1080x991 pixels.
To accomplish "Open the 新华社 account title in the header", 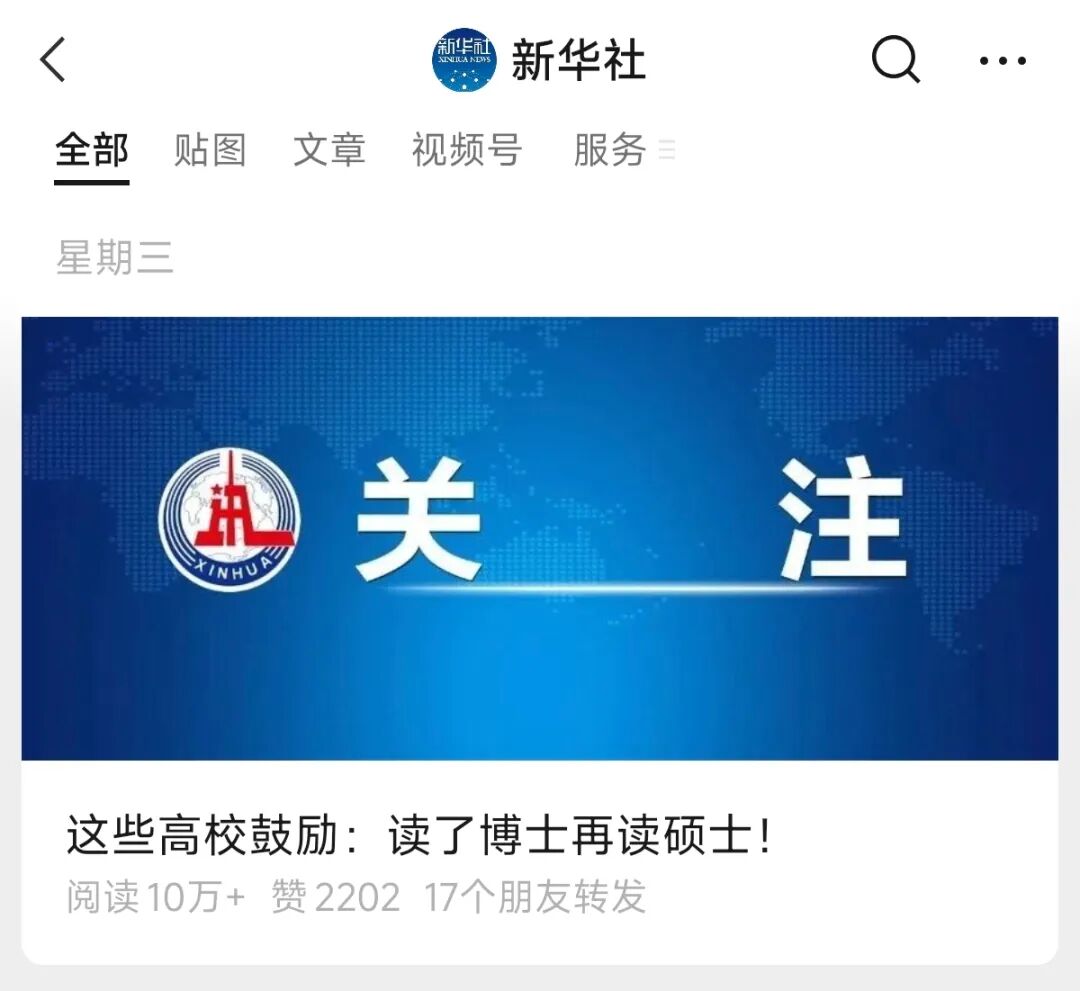I will (x=577, y=60).
